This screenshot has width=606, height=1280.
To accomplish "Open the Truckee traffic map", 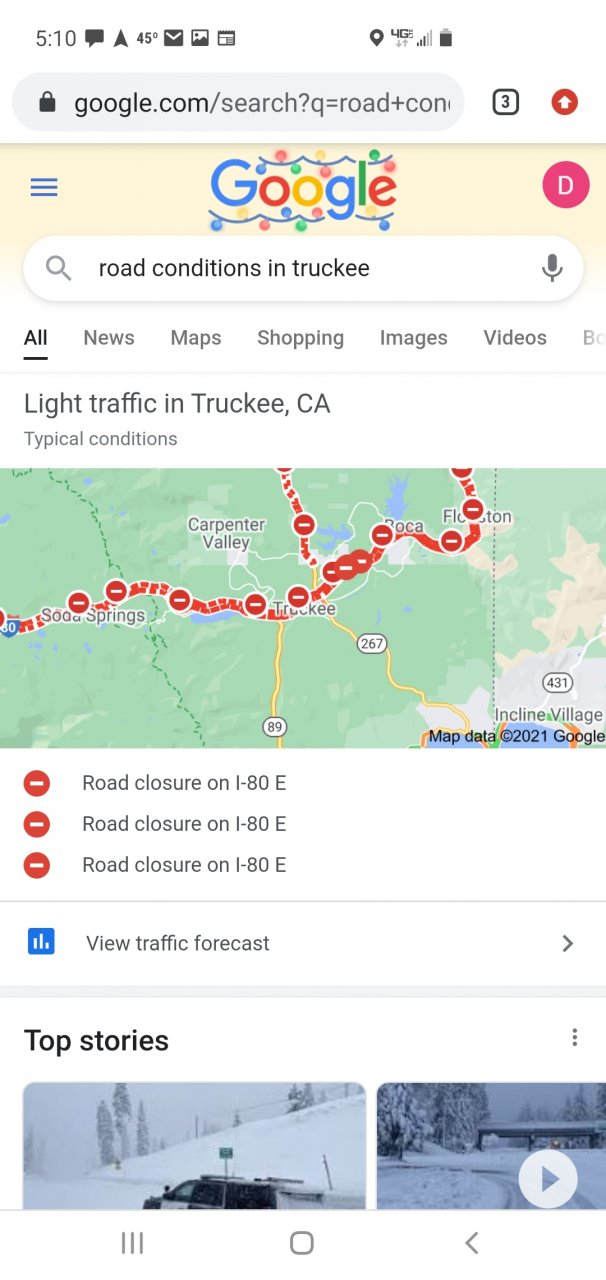I will click(x=302, y=608).
